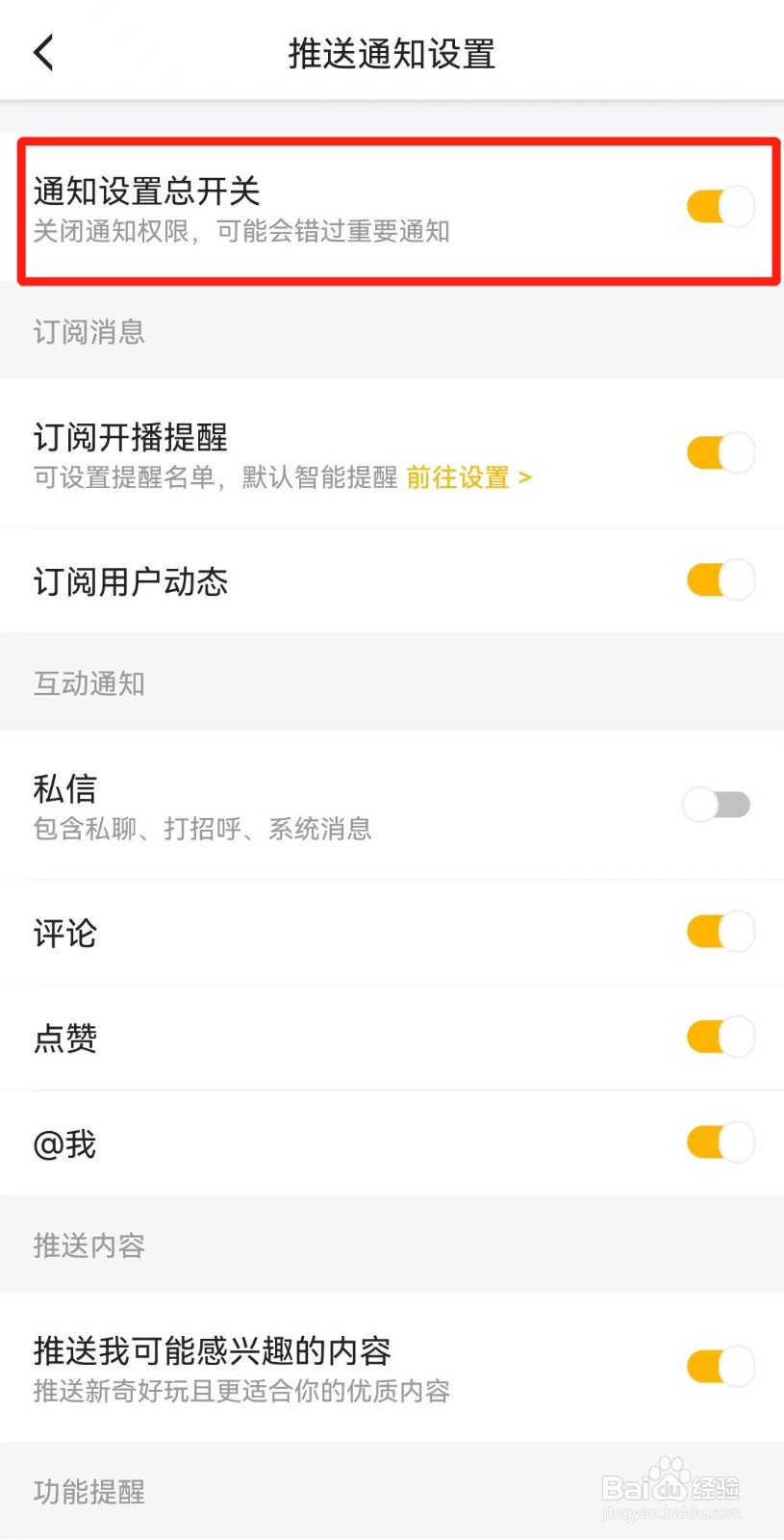Screen dimensions: 784x1540
Task: Enable the 私信 notification switch
Action: point(718,804)
